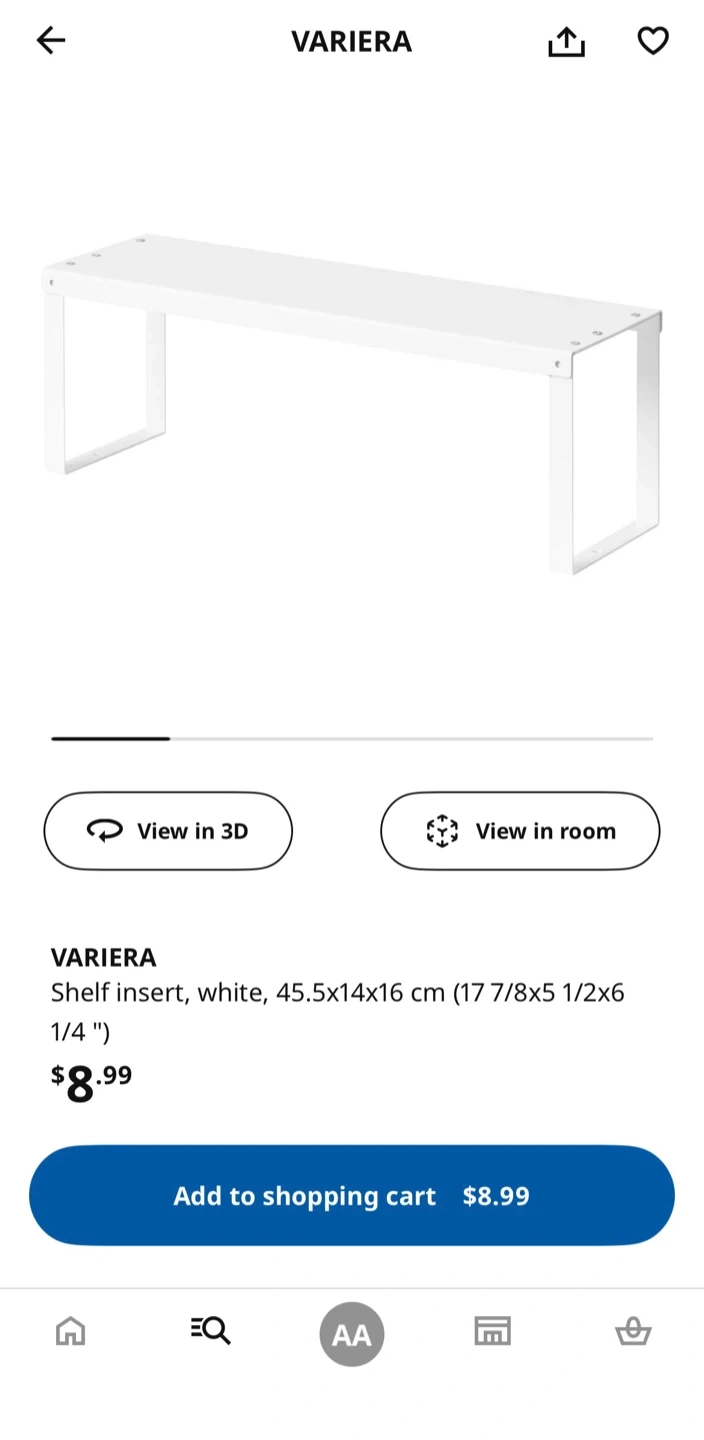Screen dimensions: 704x1440
Task: Share the VARIERA product
Action: pos(566,41)
